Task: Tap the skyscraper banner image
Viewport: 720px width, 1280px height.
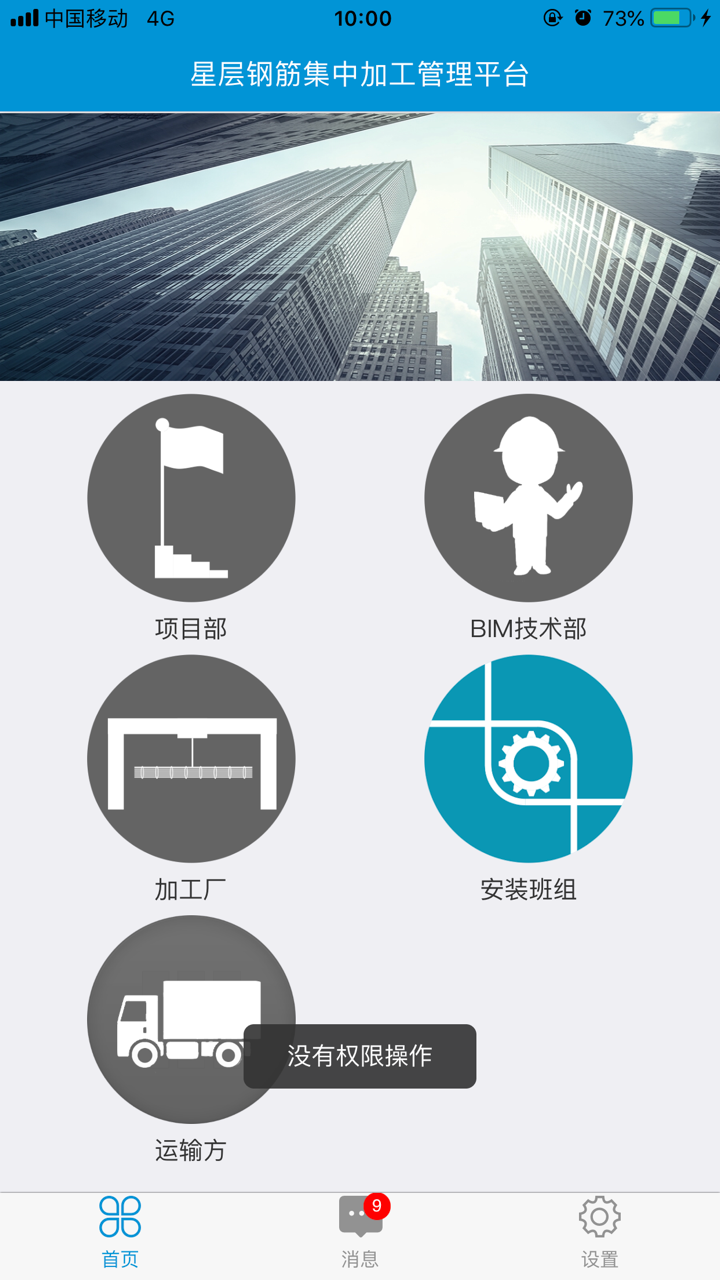Action: pyautogui.click(x=360, y=245)
